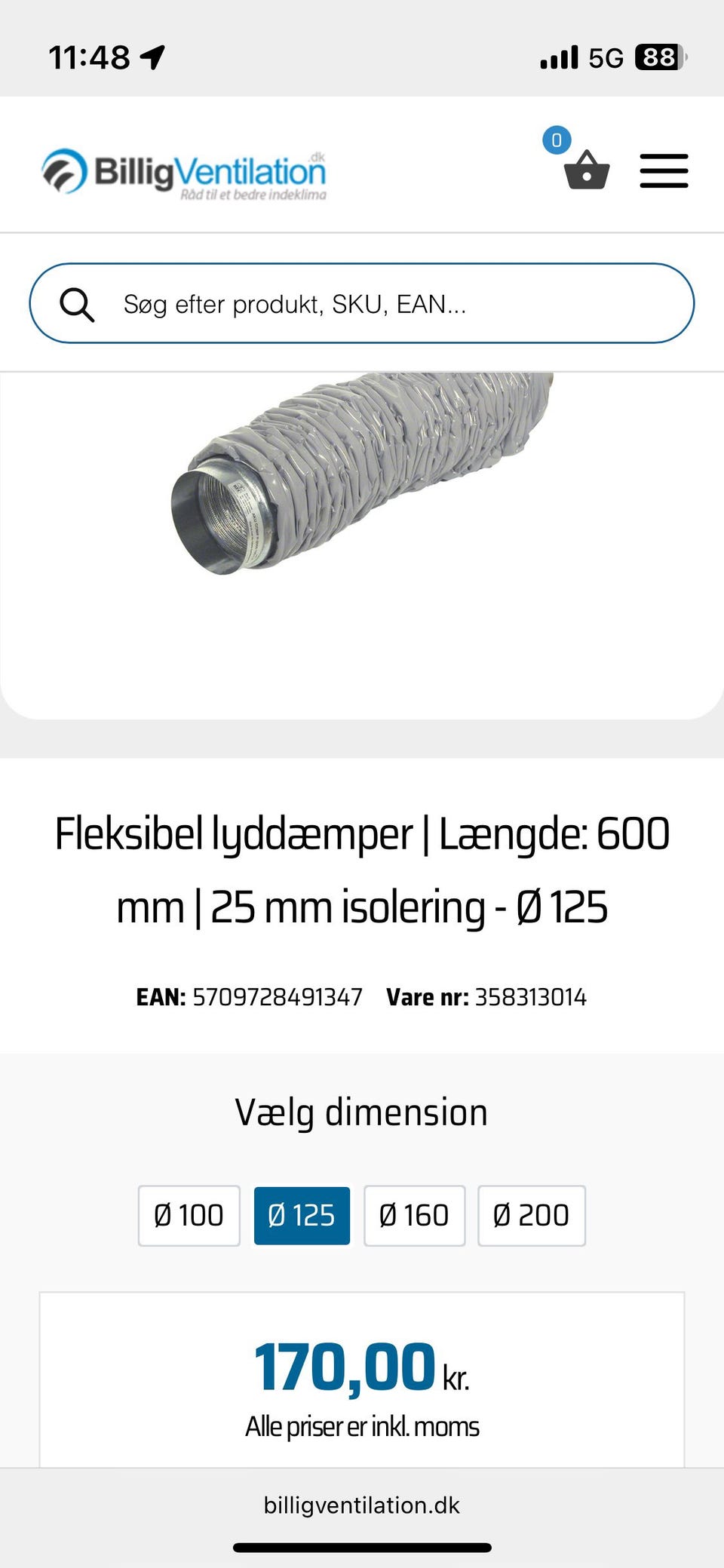Open the shopping basket icon
724x1568 pixels.
587,173
